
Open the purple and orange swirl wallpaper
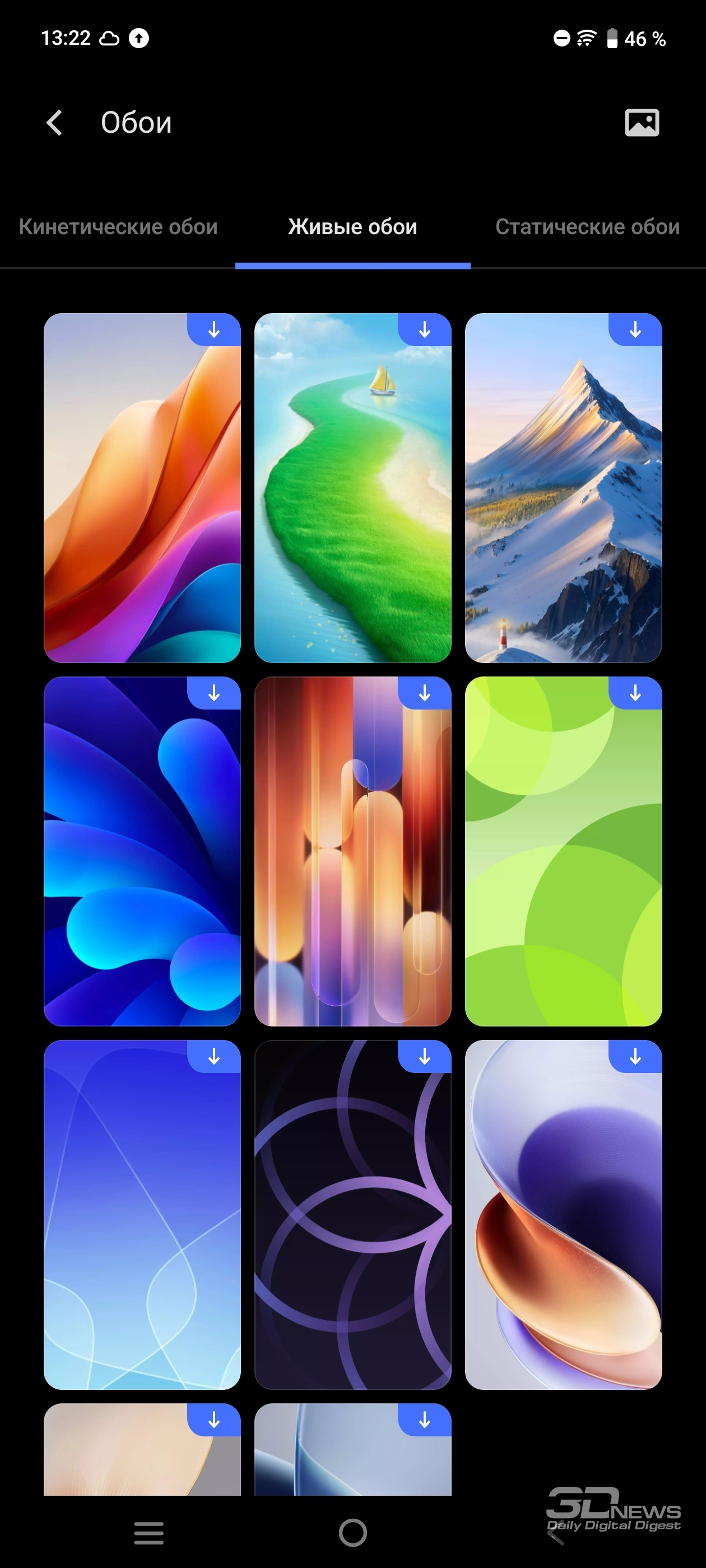(564, 1214)
